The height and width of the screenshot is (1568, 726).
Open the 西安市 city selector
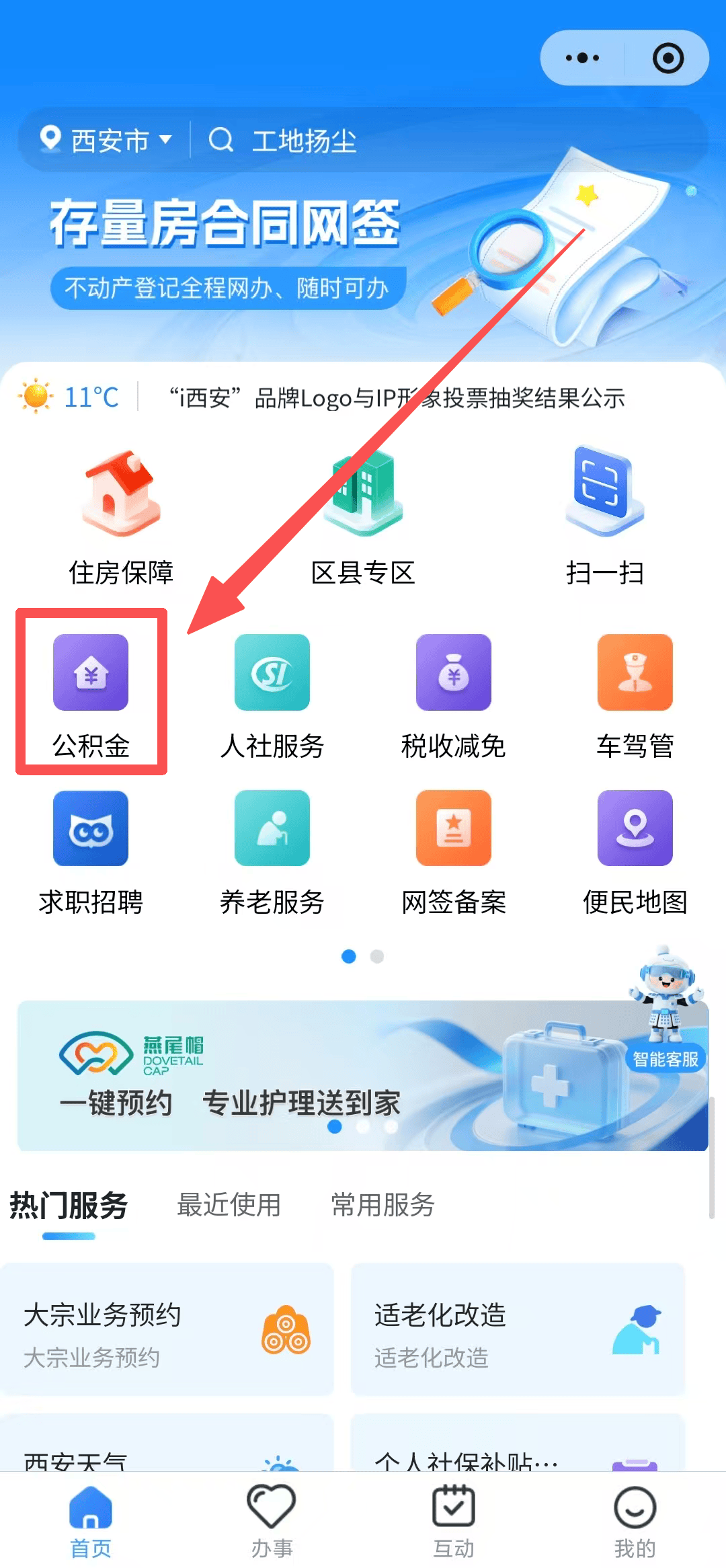coord(108,140)
